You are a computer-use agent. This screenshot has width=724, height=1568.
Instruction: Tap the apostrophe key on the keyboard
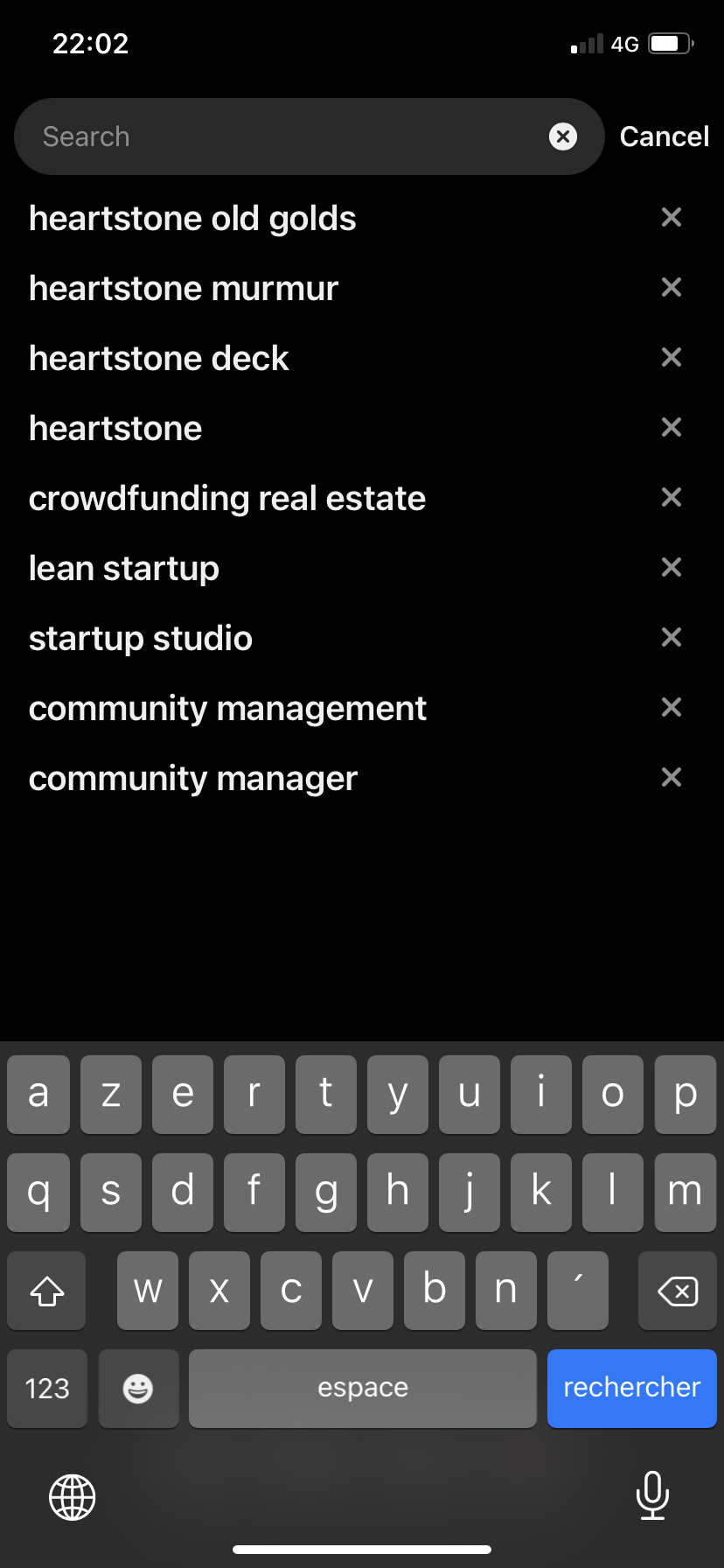577,1290
